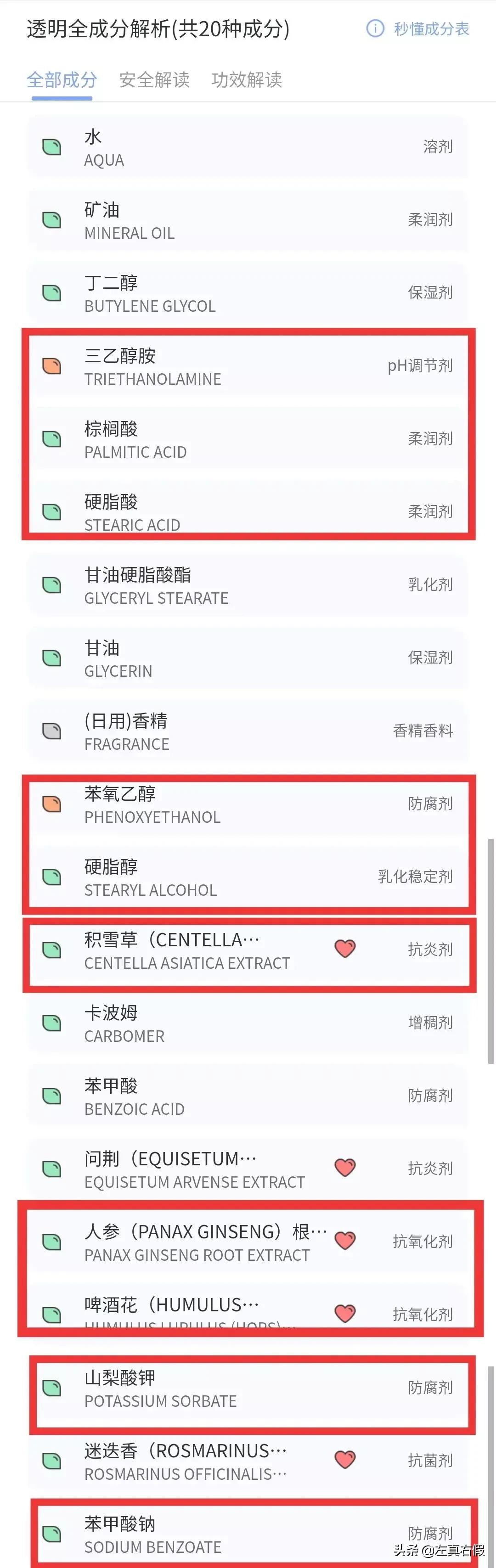496x1568 pixels.
Task: View 硬脂醇 STEARYL ALCOHOL details
Action: pos(248,878)
